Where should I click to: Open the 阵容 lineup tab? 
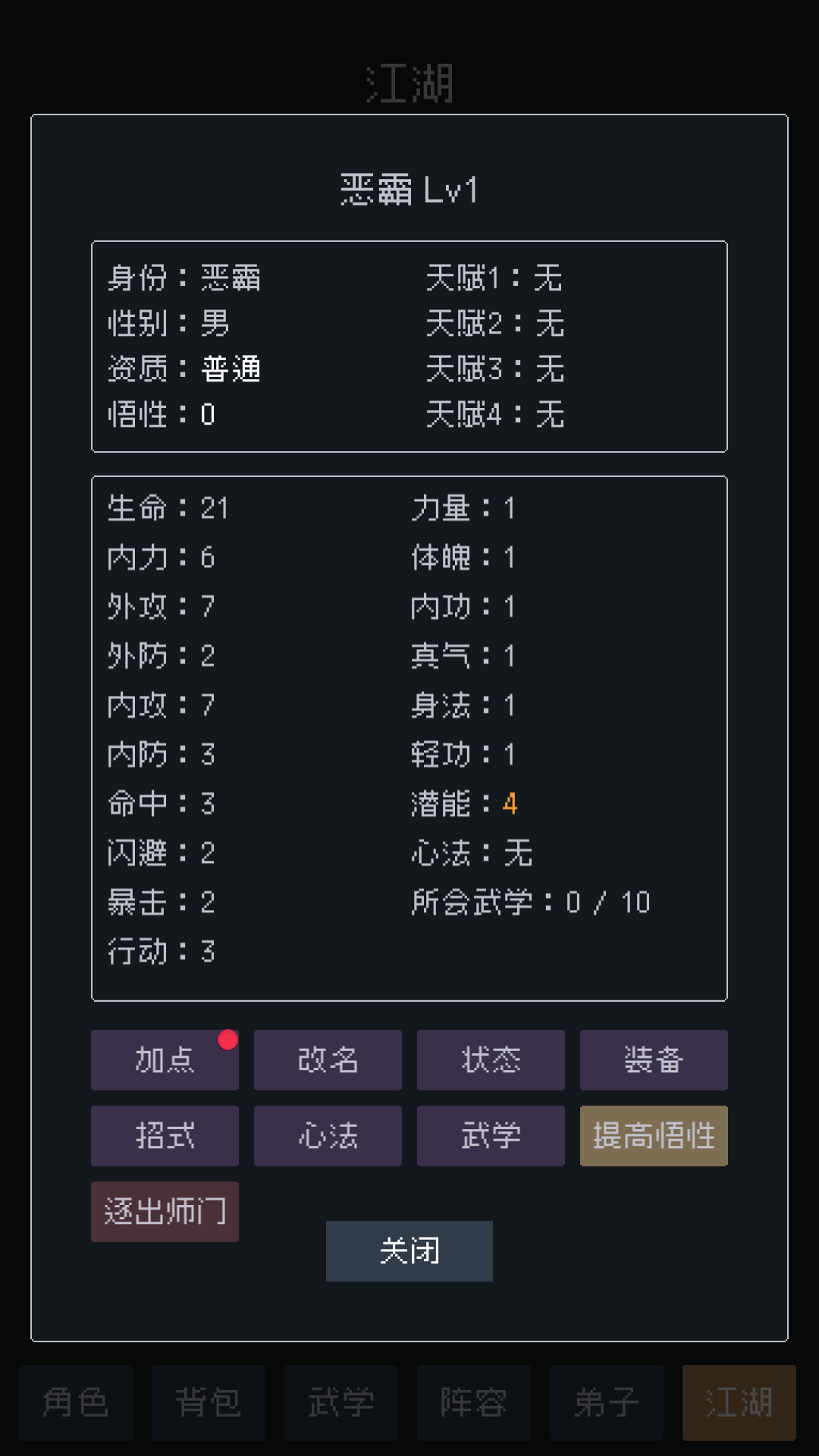click(x=474, y=1401)
